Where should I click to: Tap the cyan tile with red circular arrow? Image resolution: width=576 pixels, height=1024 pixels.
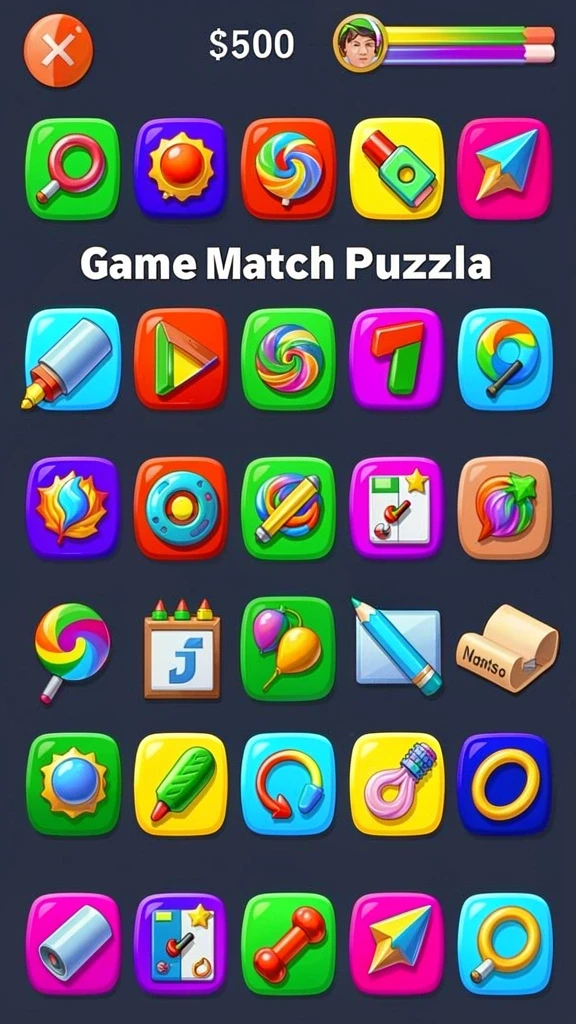point(288,784)
